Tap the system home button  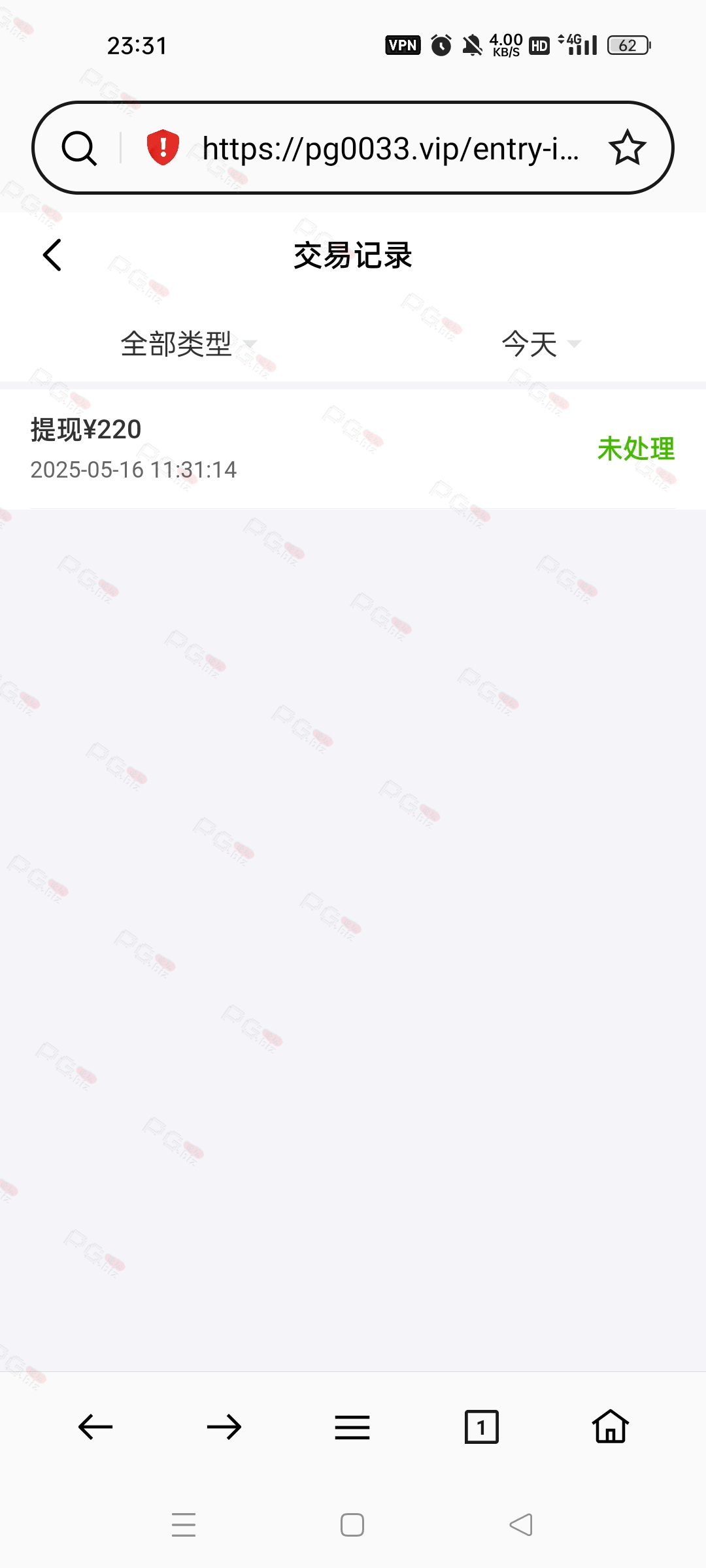(352, 1525)
